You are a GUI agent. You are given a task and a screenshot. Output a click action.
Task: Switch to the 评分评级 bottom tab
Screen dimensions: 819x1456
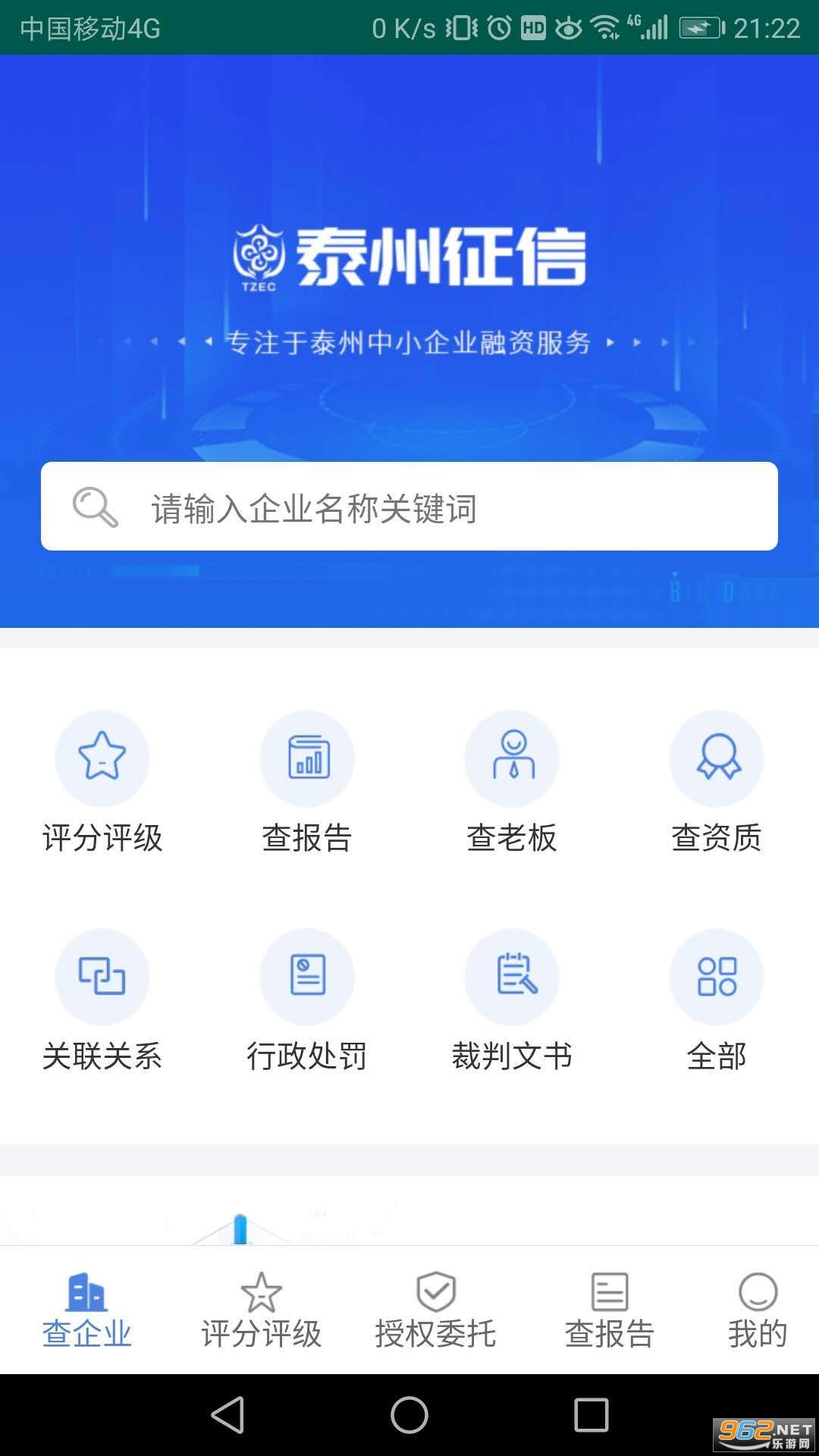pyautogui.click(x=262, y=1310)
